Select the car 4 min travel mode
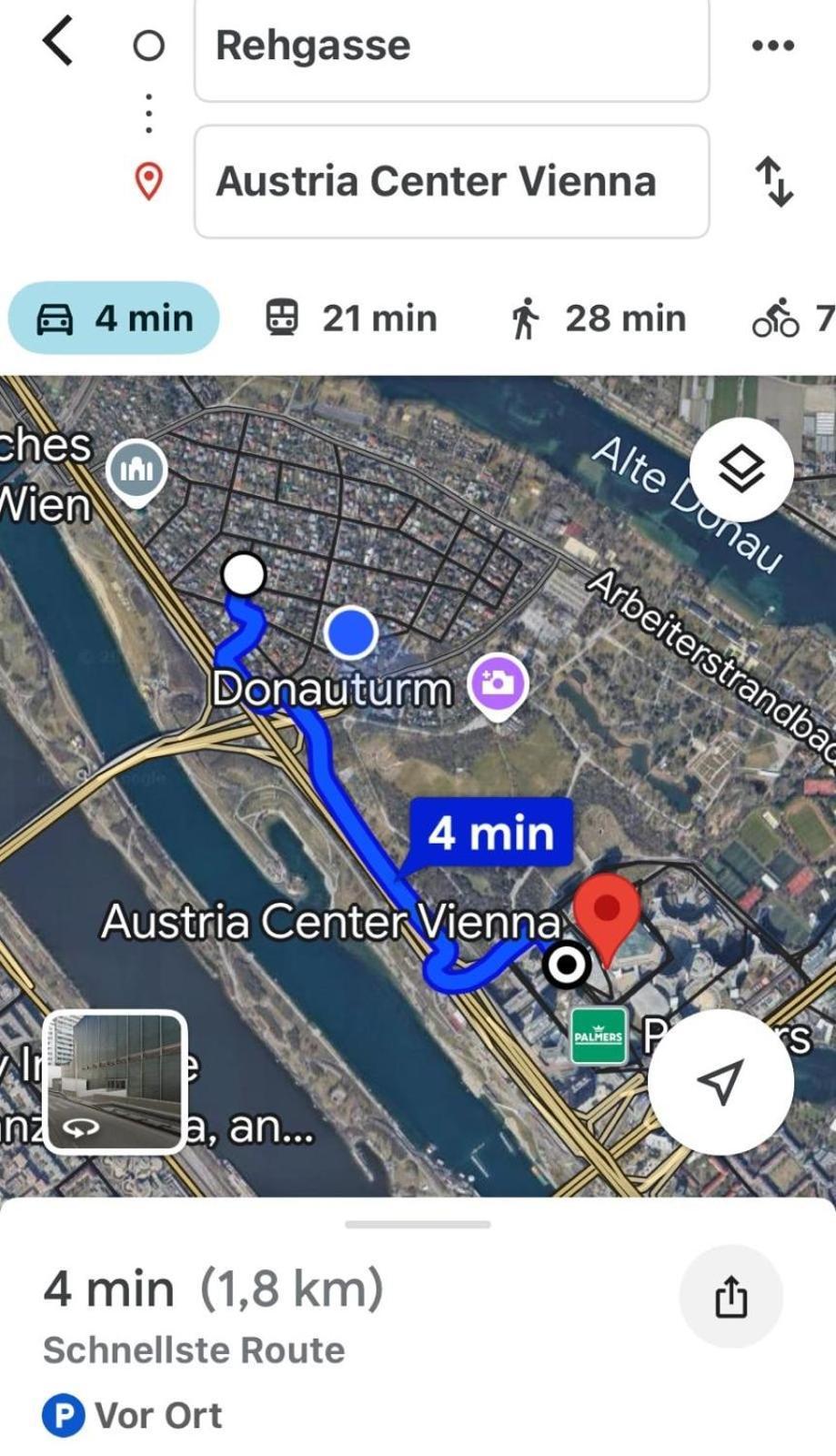 [115, 318]
